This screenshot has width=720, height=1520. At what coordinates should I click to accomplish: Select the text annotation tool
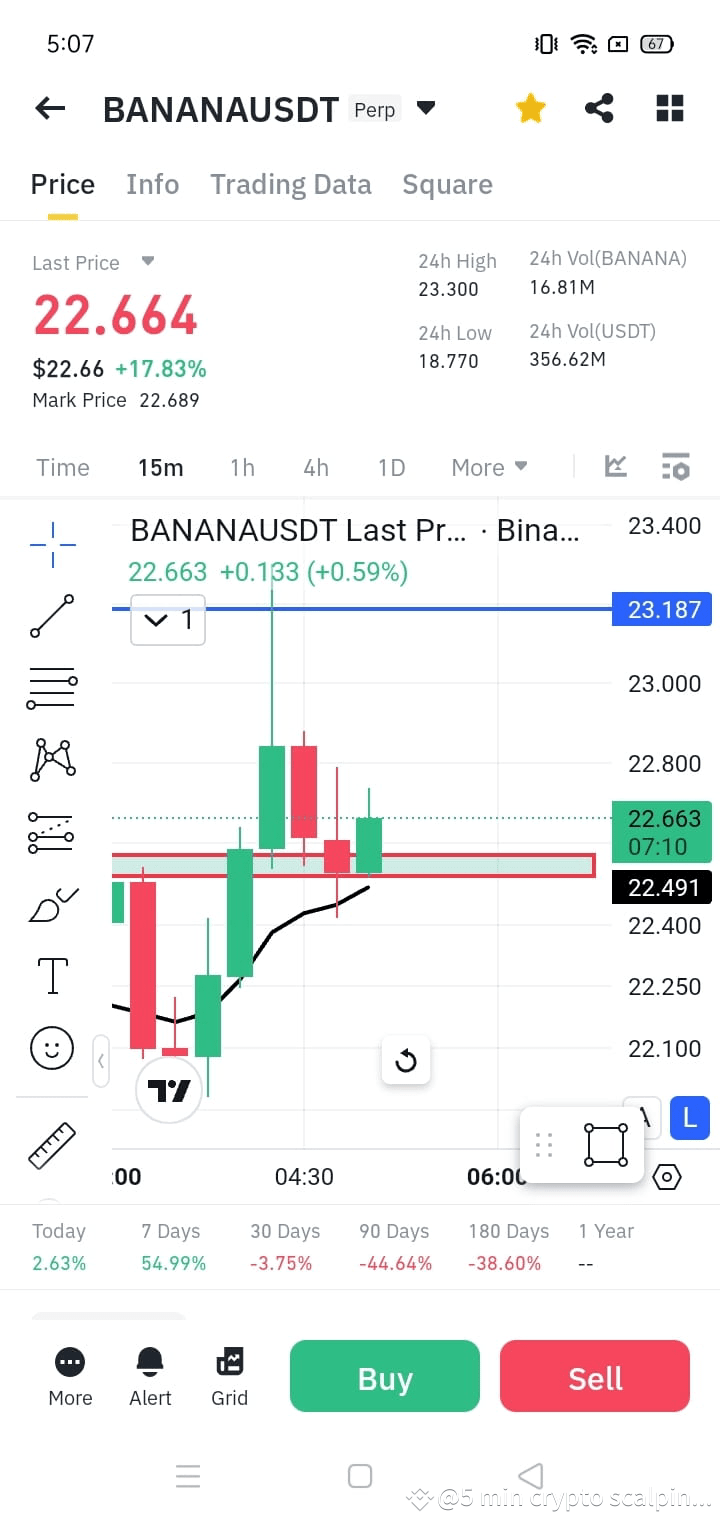[x=51, y=975]
